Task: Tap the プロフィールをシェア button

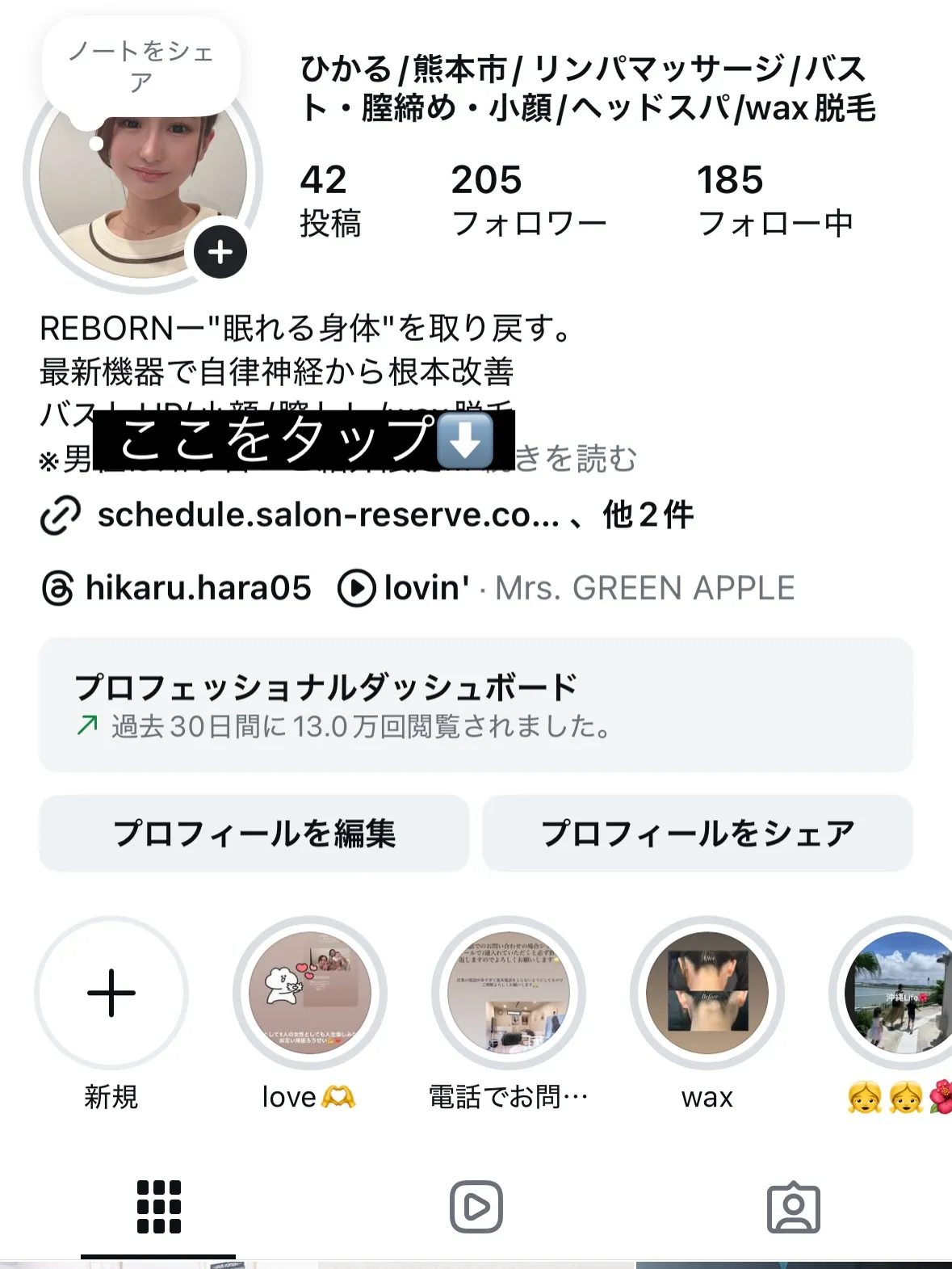Action: [698, 832]
